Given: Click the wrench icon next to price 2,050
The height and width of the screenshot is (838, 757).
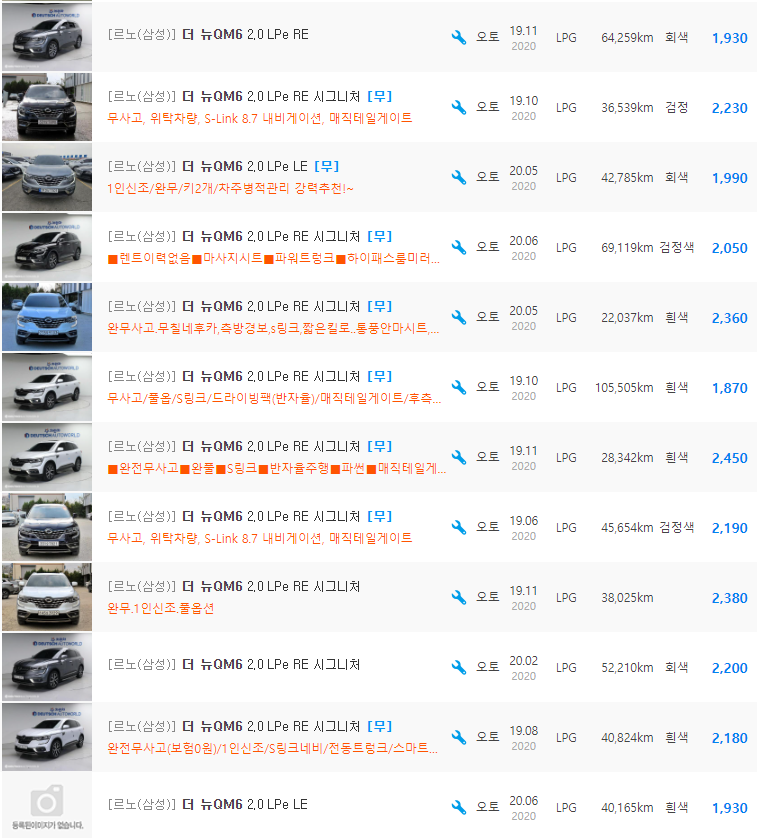Looking at the screenshot, I should 458,247.
